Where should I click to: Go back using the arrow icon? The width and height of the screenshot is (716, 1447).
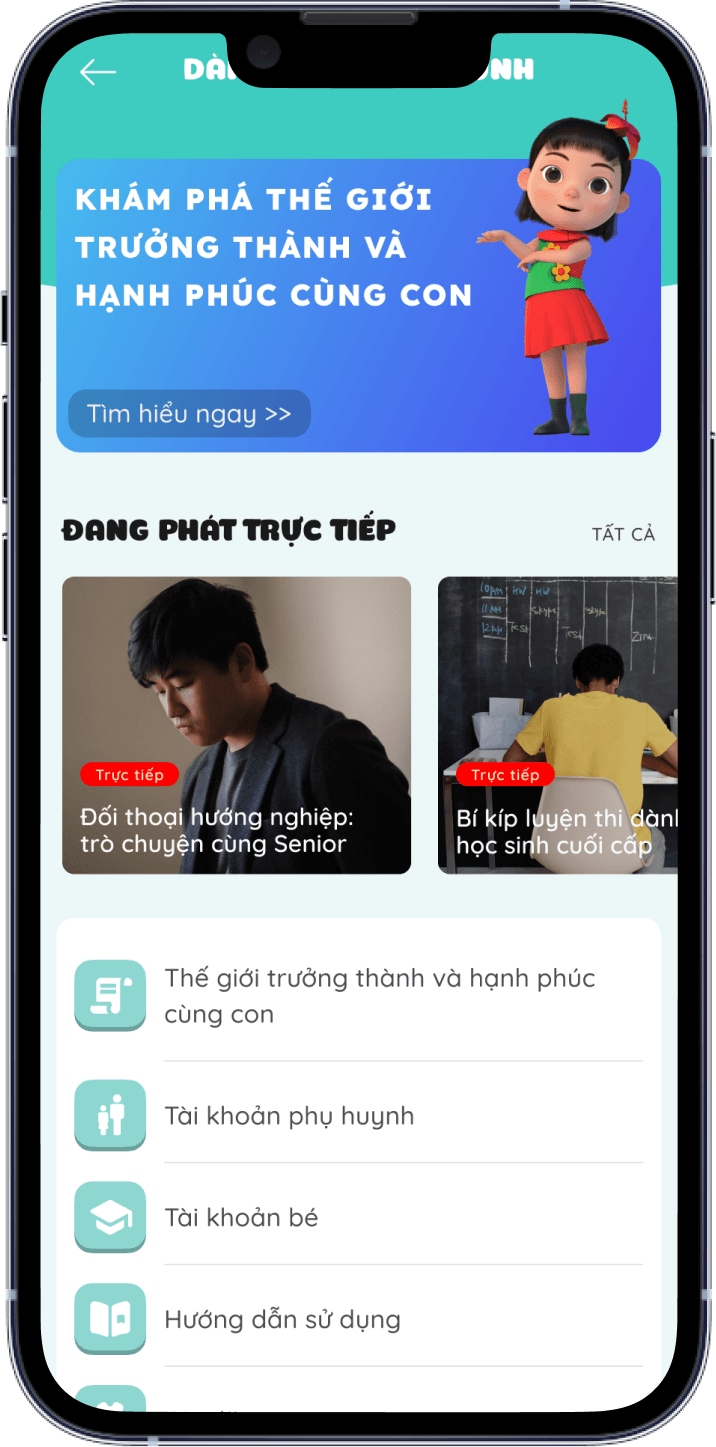point(98,72)
